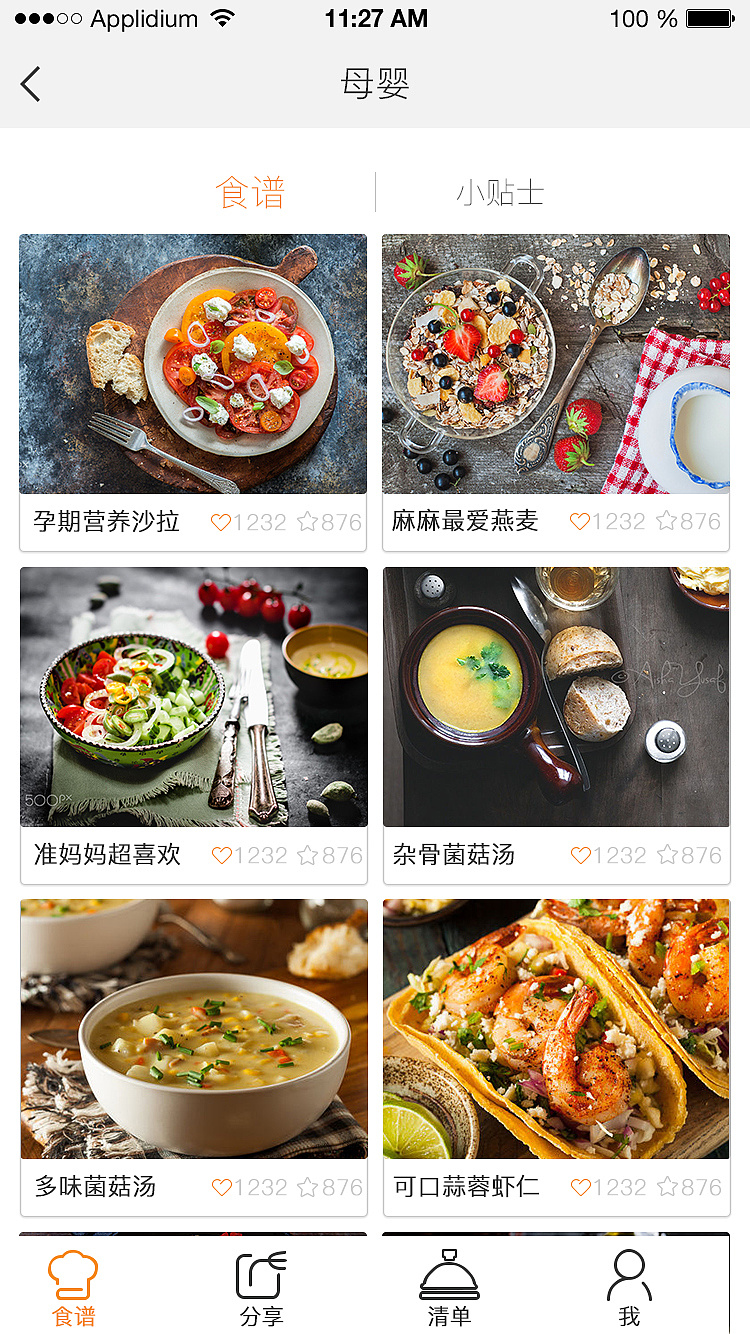Open the 孕期营养沙拉 recipe card
750x1334 pixels.
(193, 364)
